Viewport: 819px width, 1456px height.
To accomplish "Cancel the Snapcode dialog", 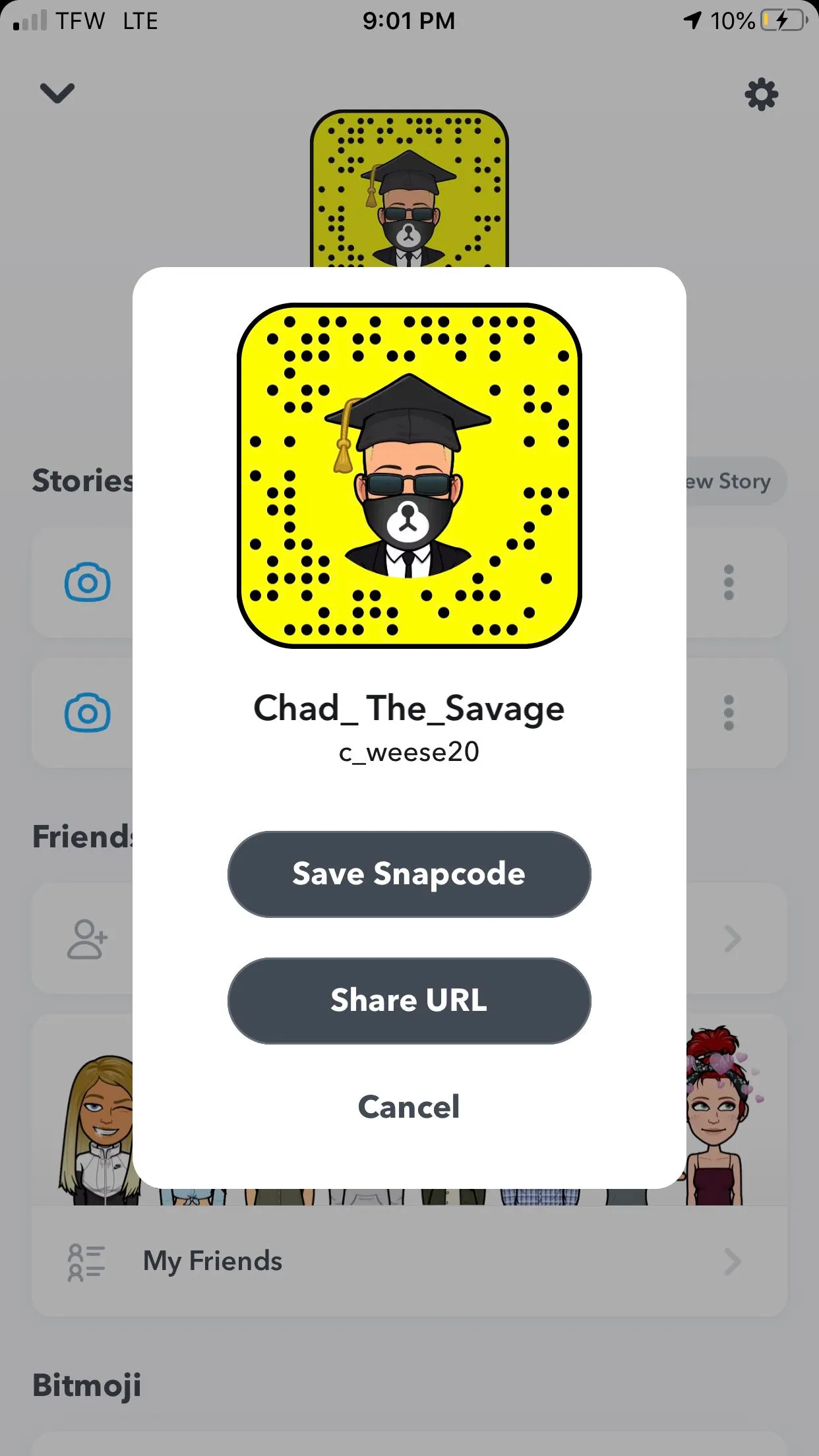I will coord(409,1107).
